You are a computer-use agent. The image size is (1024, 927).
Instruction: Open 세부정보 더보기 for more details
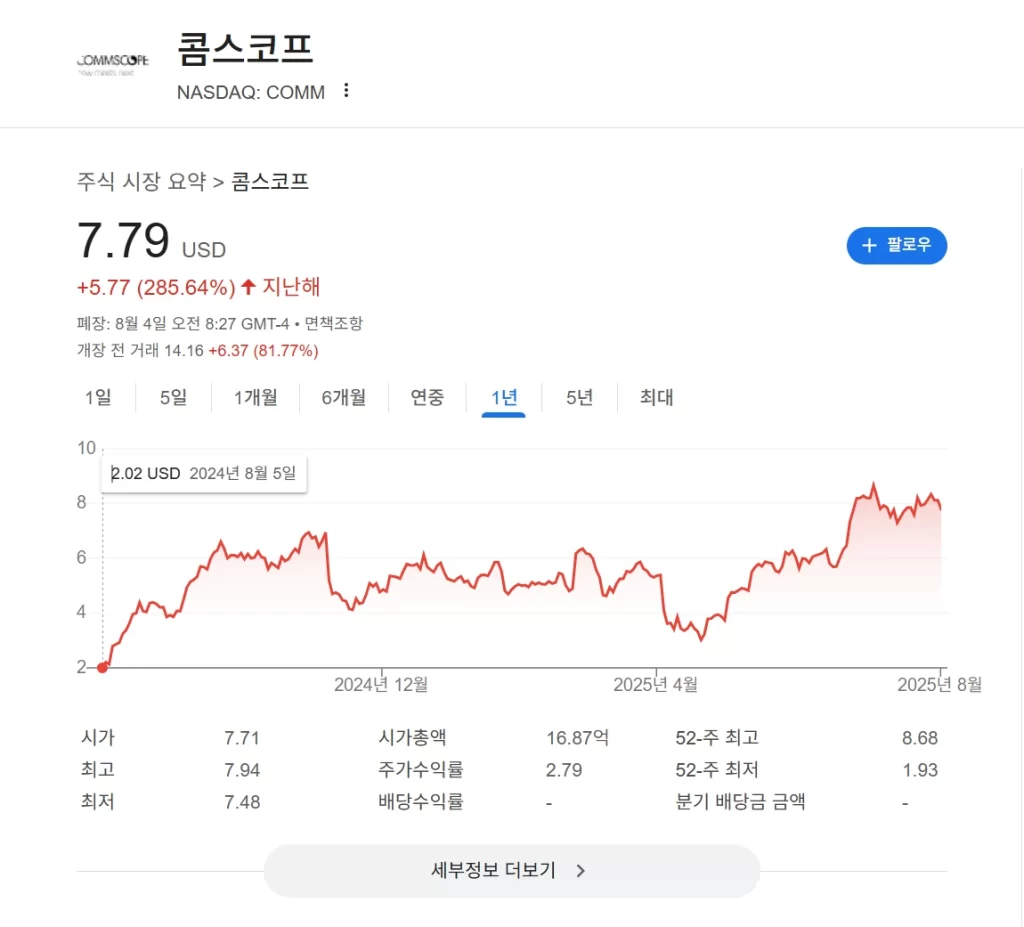click(511, 870)
